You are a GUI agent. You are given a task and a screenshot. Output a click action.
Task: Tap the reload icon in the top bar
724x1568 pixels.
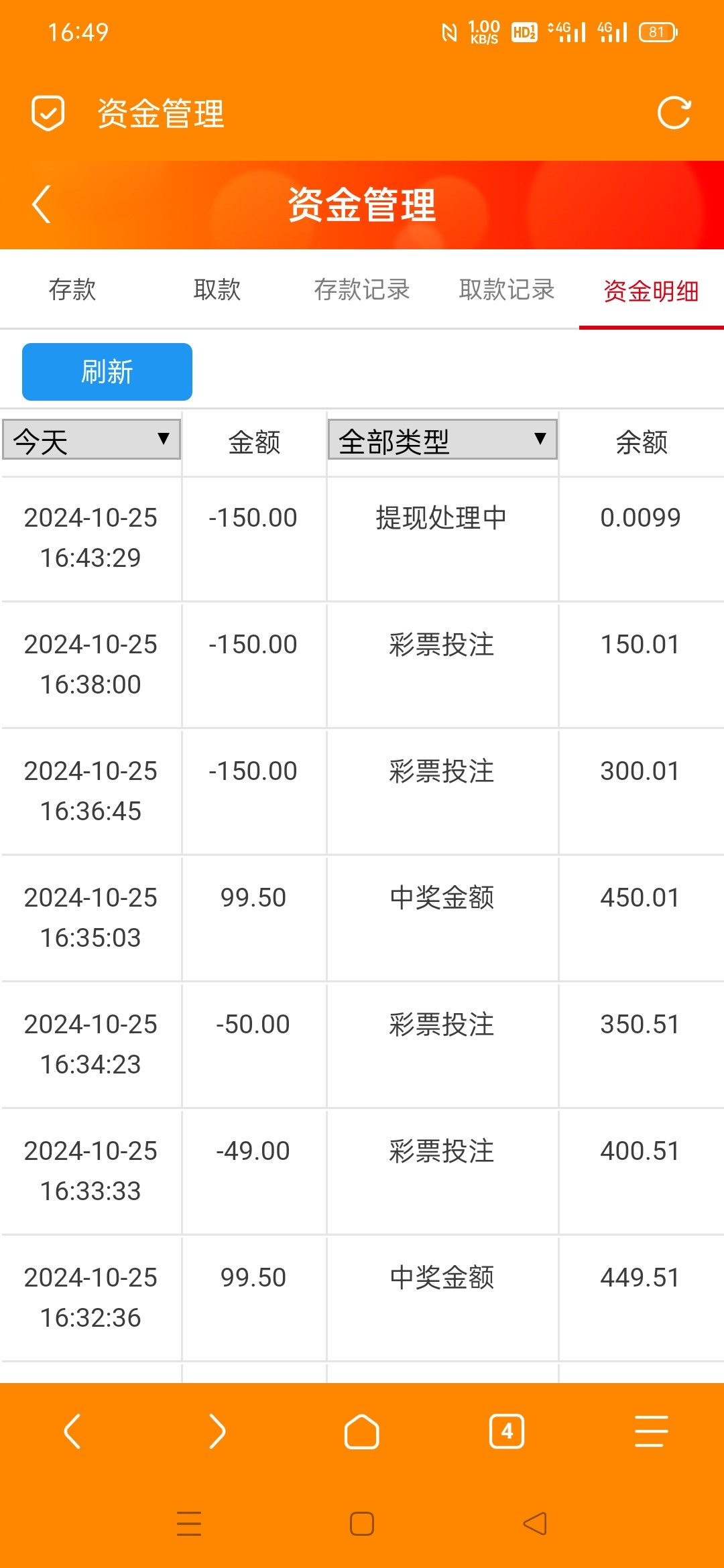pos(674,113)
